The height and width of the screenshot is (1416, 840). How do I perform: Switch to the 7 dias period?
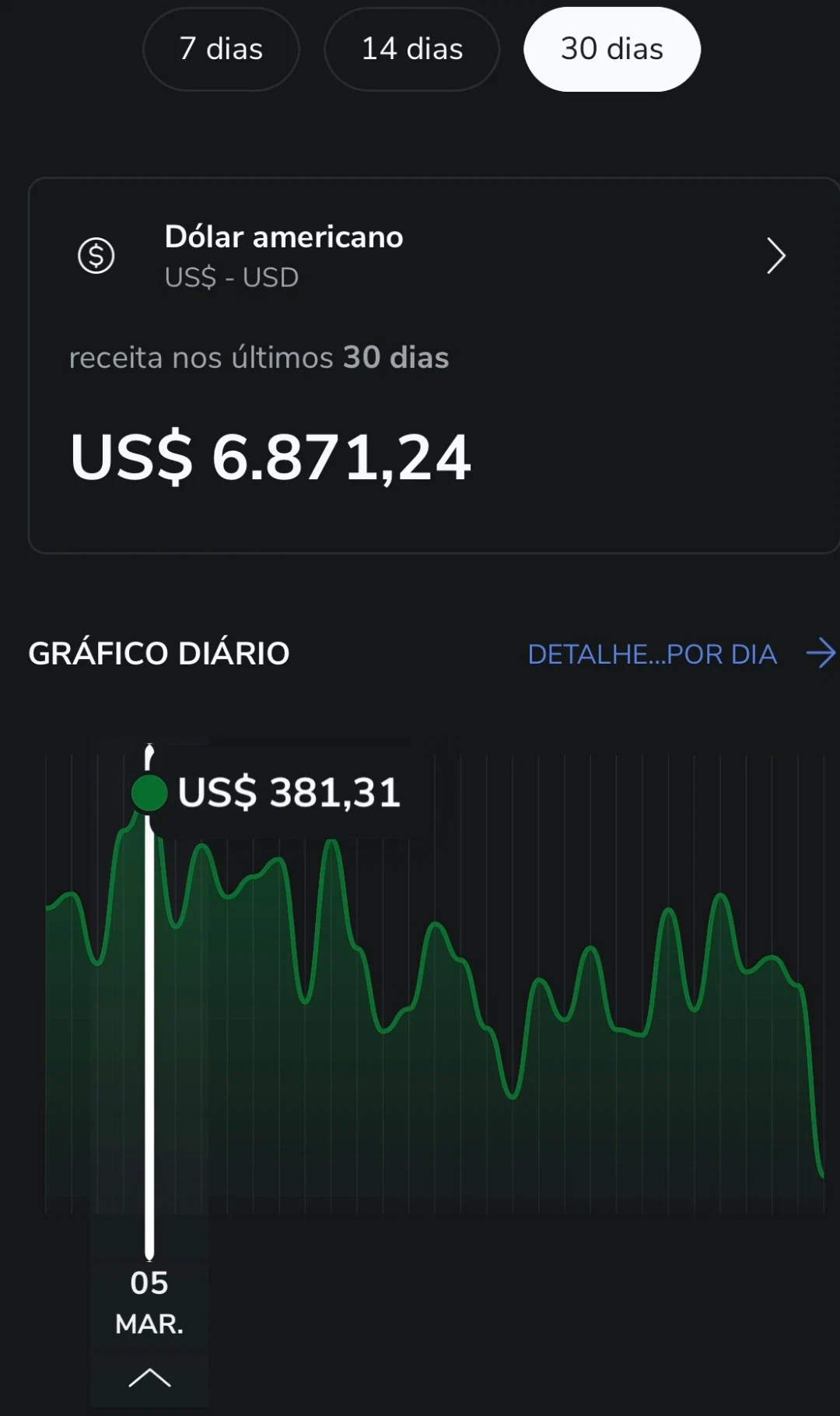tap(221, 49)
